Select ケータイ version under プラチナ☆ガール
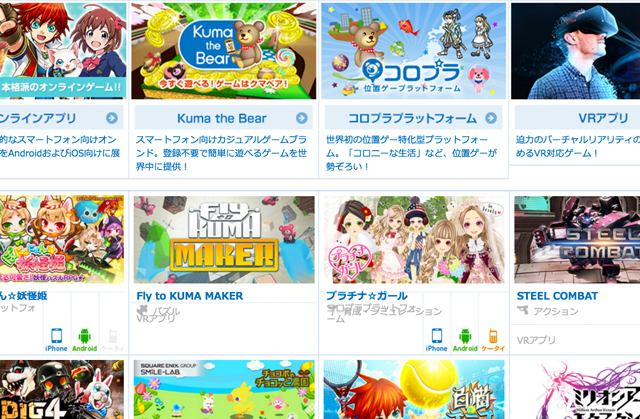This screenshot has height=419, width=640. [x=492, y=340]
